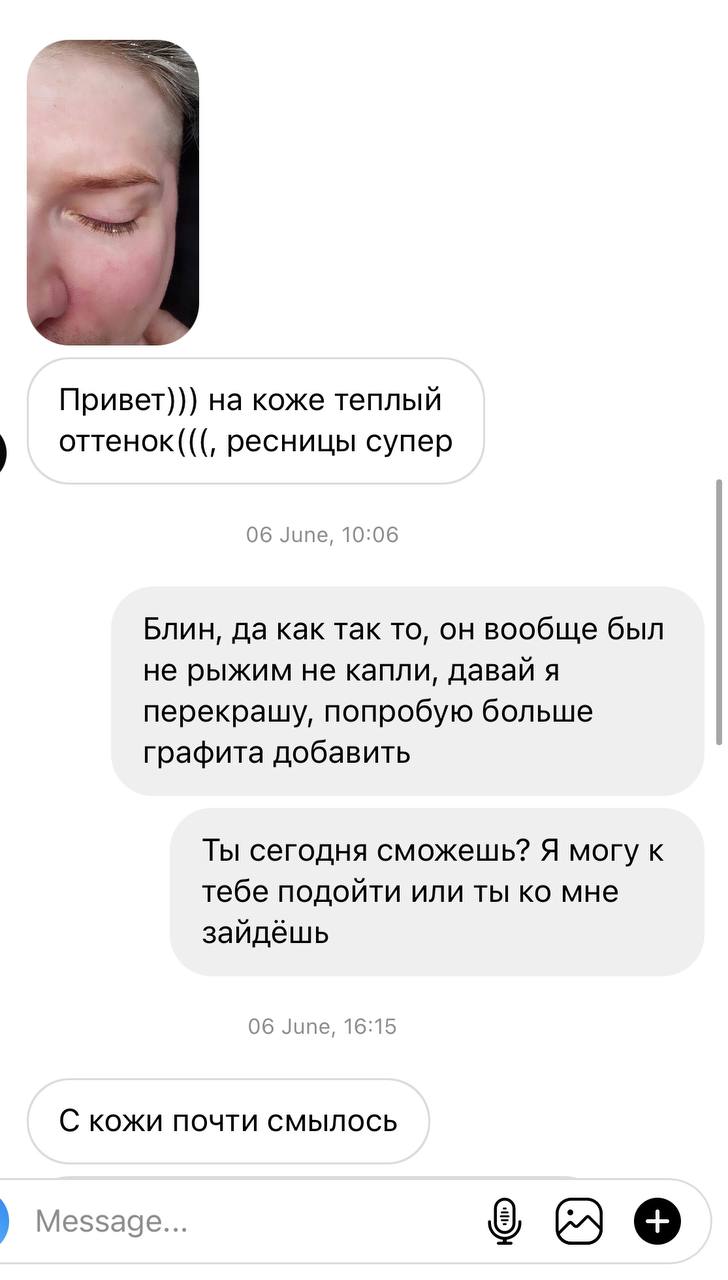Open the received eyebrow photo
Viewport: 728px width, 1280px height.
(x=112, y=192)
